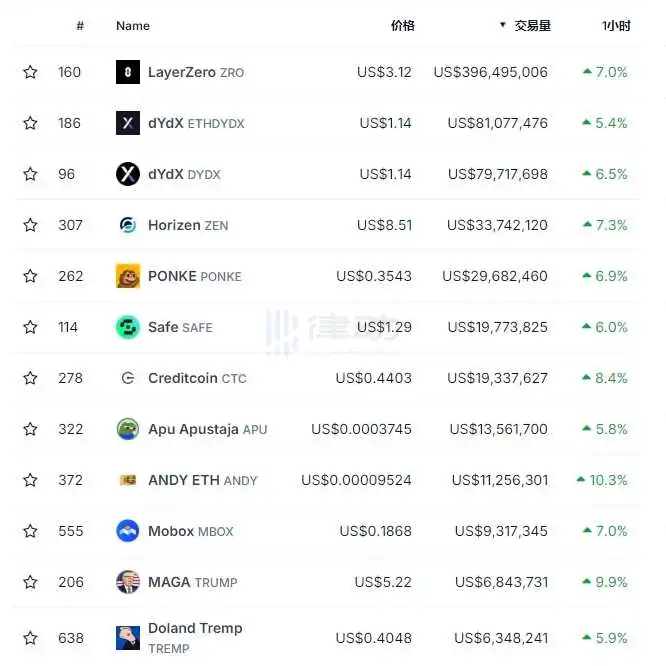Sort the table by 交易量 column
The width and height of the screenshot is (666, 666).
point(532,26)
